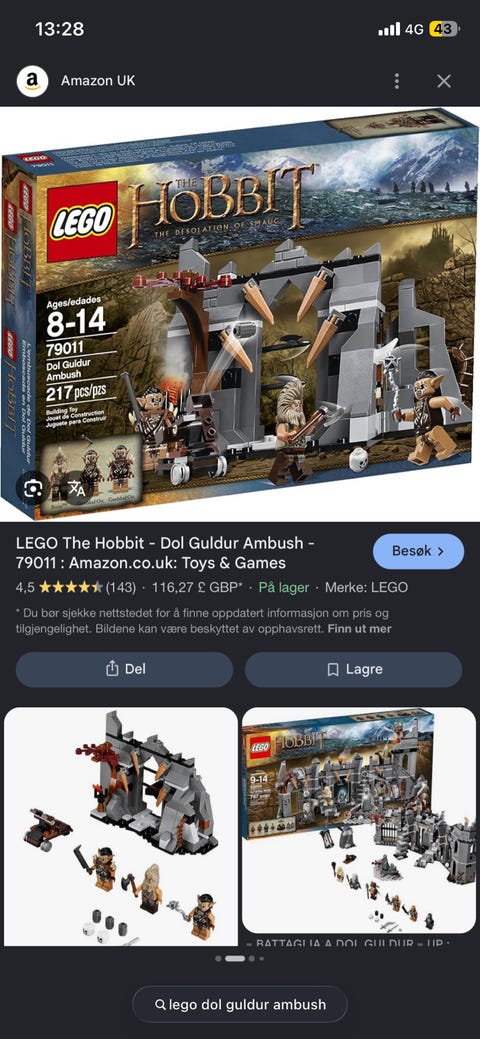Open the main Dol Guldur Ambush box image

click(240, 314)
